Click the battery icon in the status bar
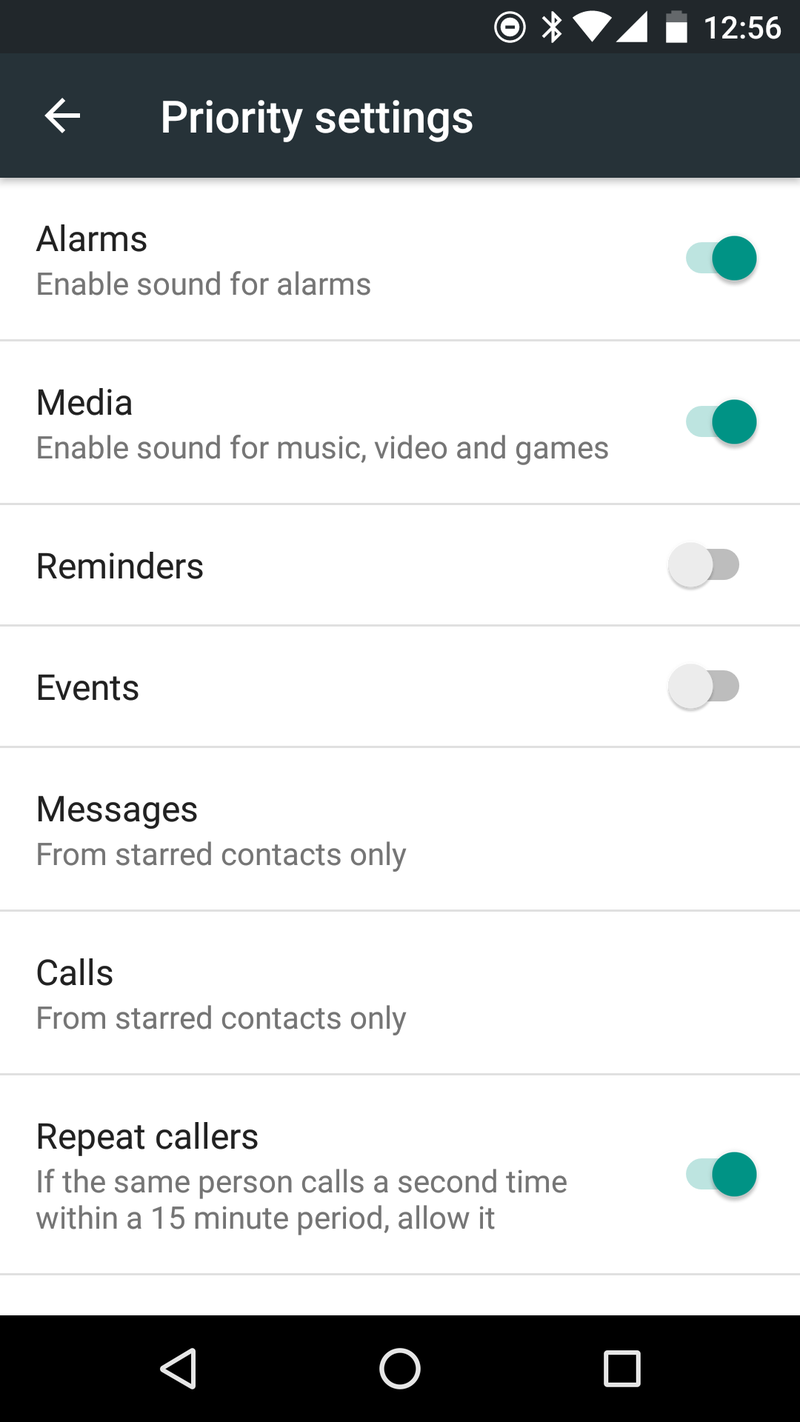This screenshot has width=800, height=1422. 676,27
